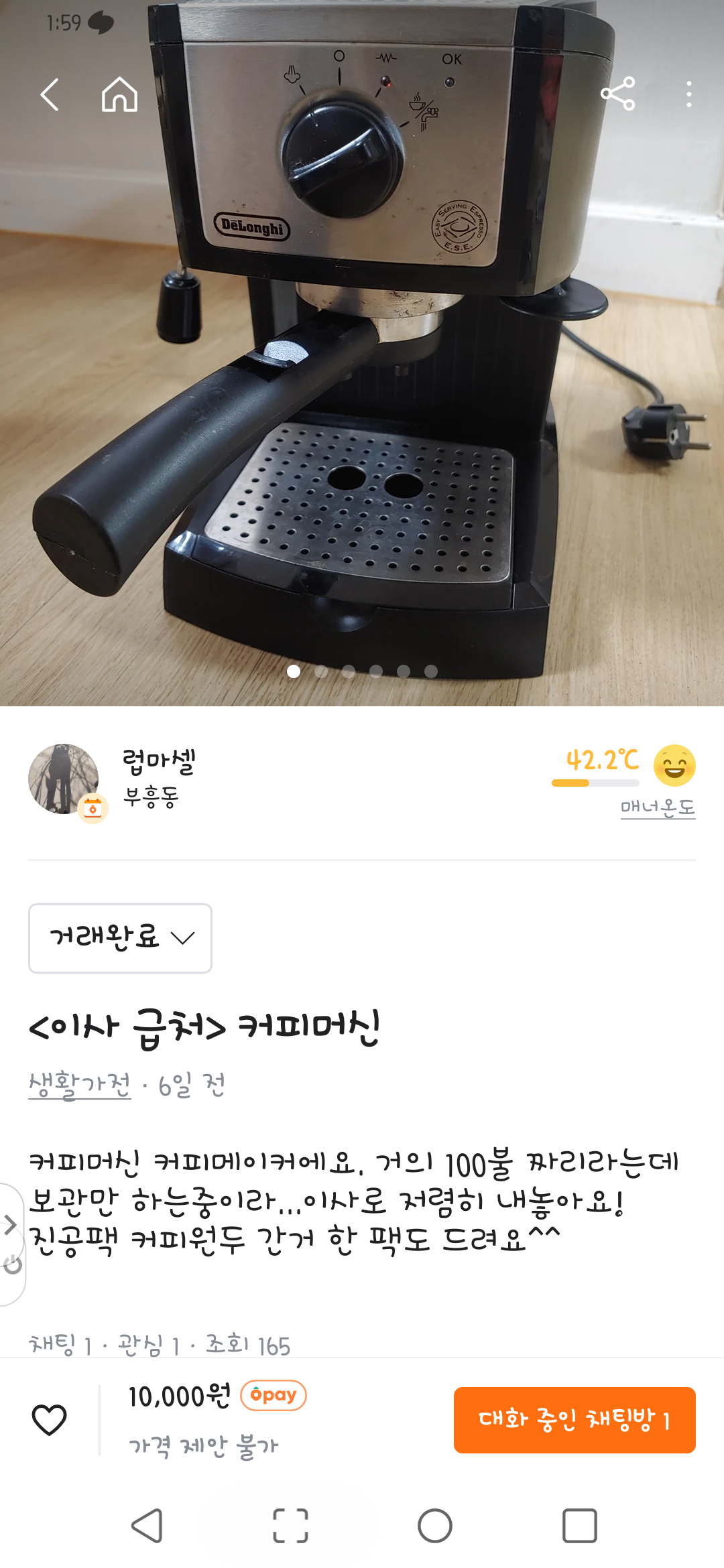Expand the side panel arrow handle
Image resolution: width=724 pixels, height=1568 pixels.
11,1225
